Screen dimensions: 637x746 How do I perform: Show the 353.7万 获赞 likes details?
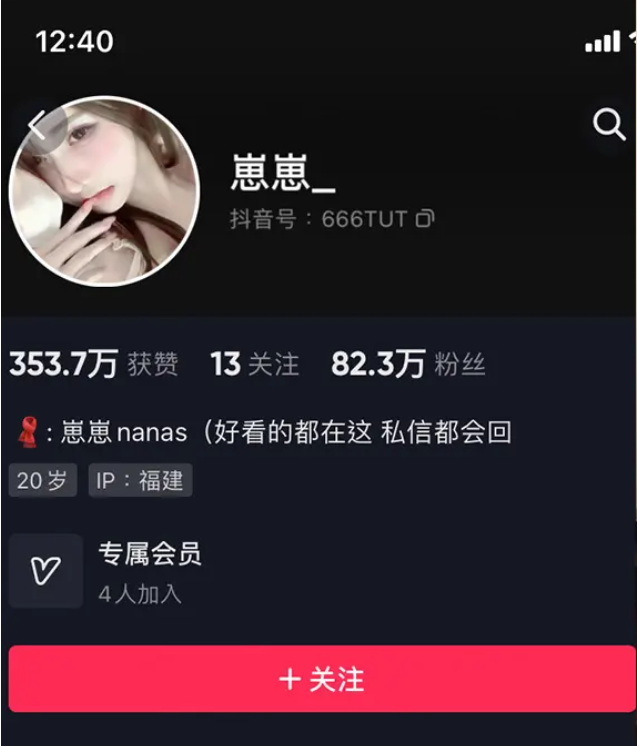(x=93, y=365)
